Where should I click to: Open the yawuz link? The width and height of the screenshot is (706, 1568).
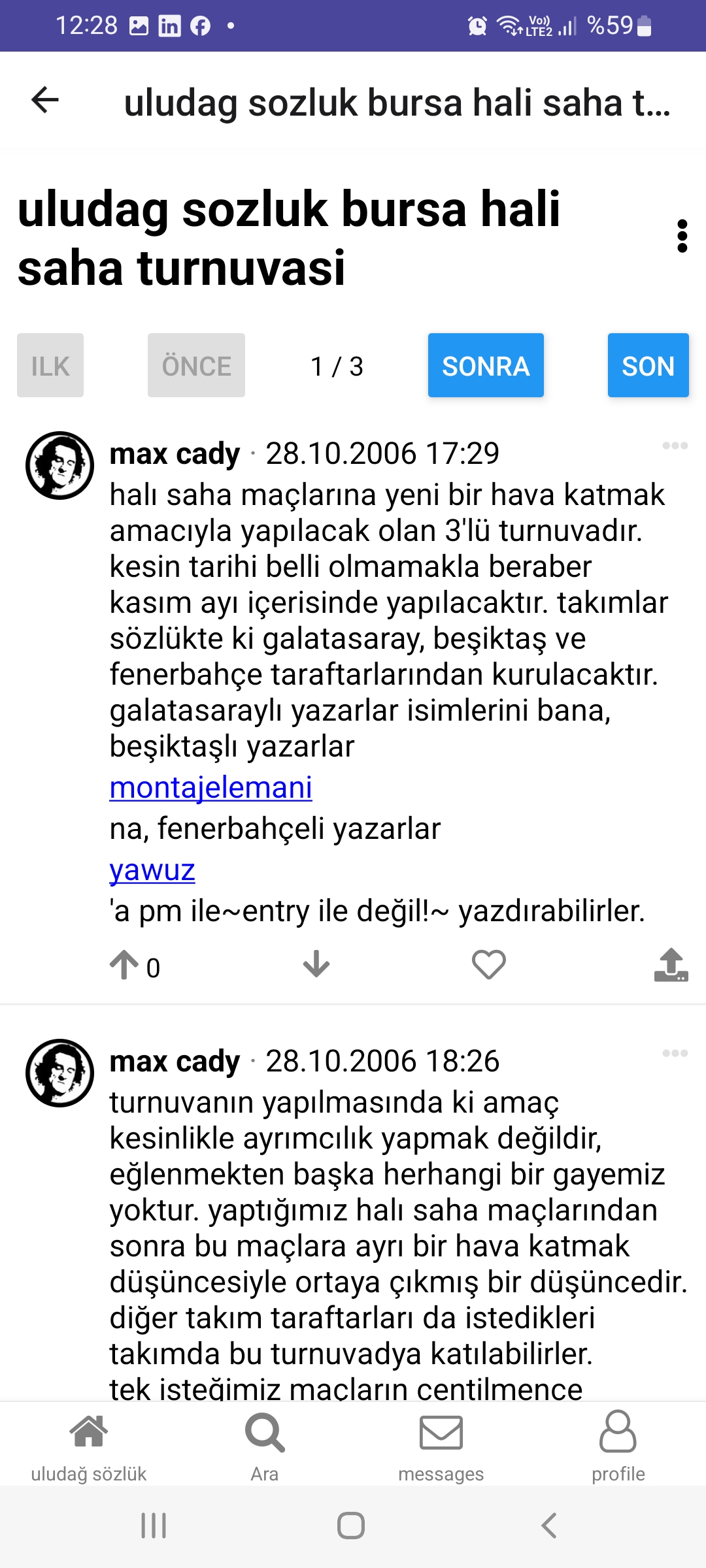(x=152, y=870)
